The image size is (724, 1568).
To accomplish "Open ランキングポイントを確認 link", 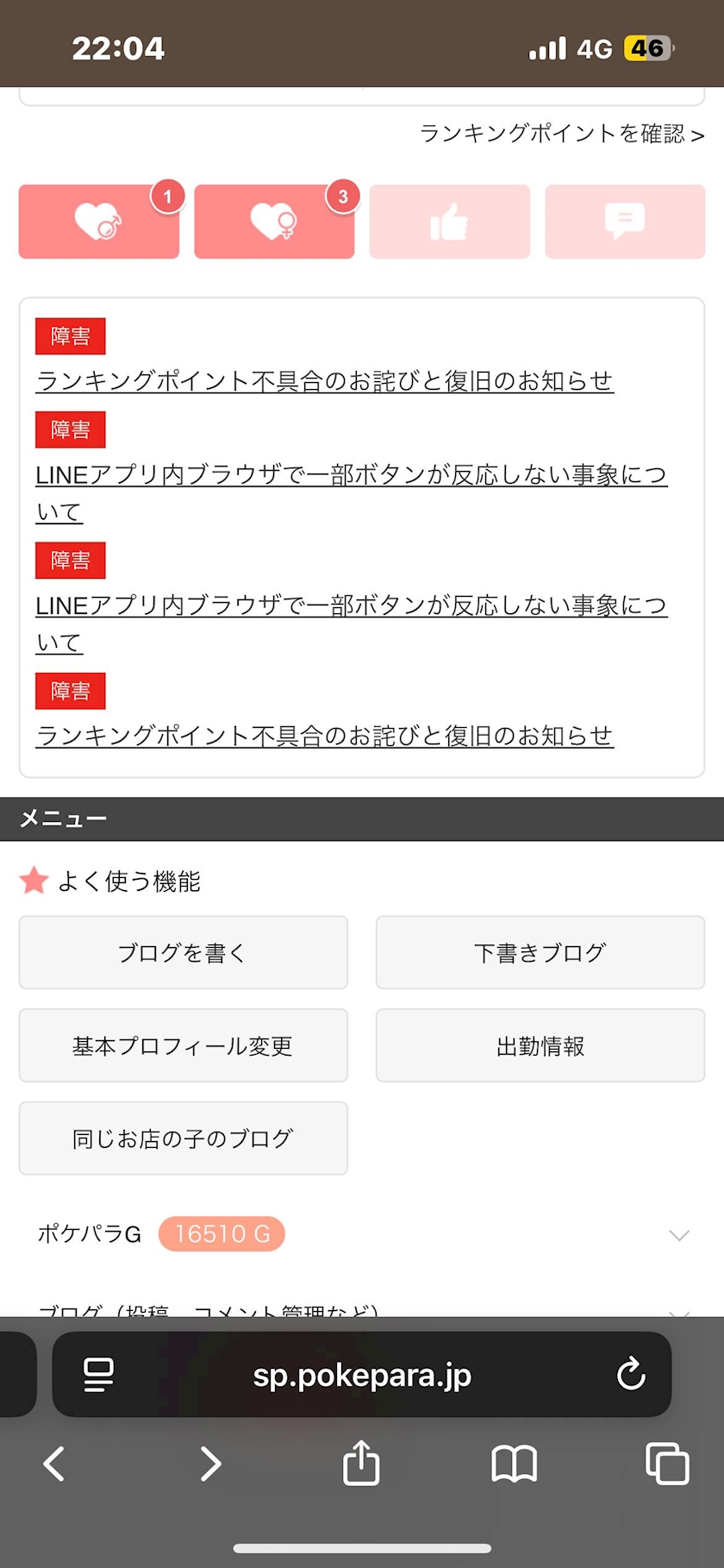I will tap(562, 134).
